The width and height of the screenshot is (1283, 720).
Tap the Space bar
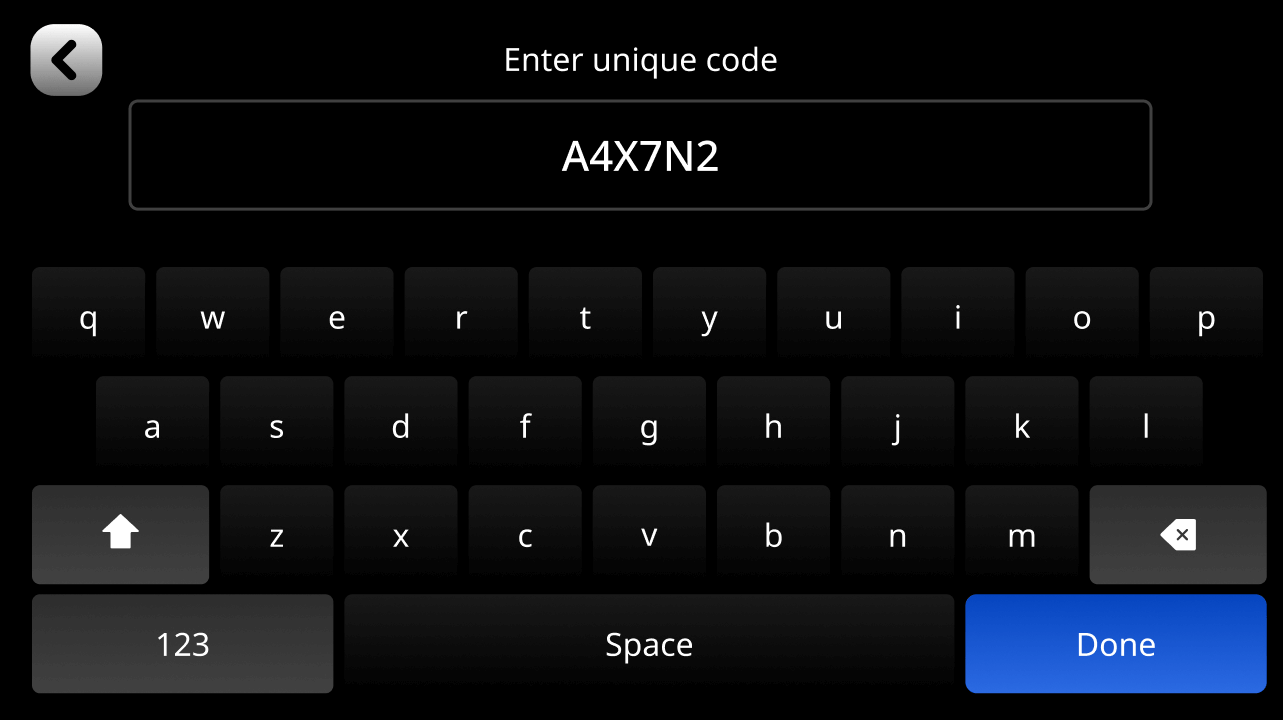(649, 644)
